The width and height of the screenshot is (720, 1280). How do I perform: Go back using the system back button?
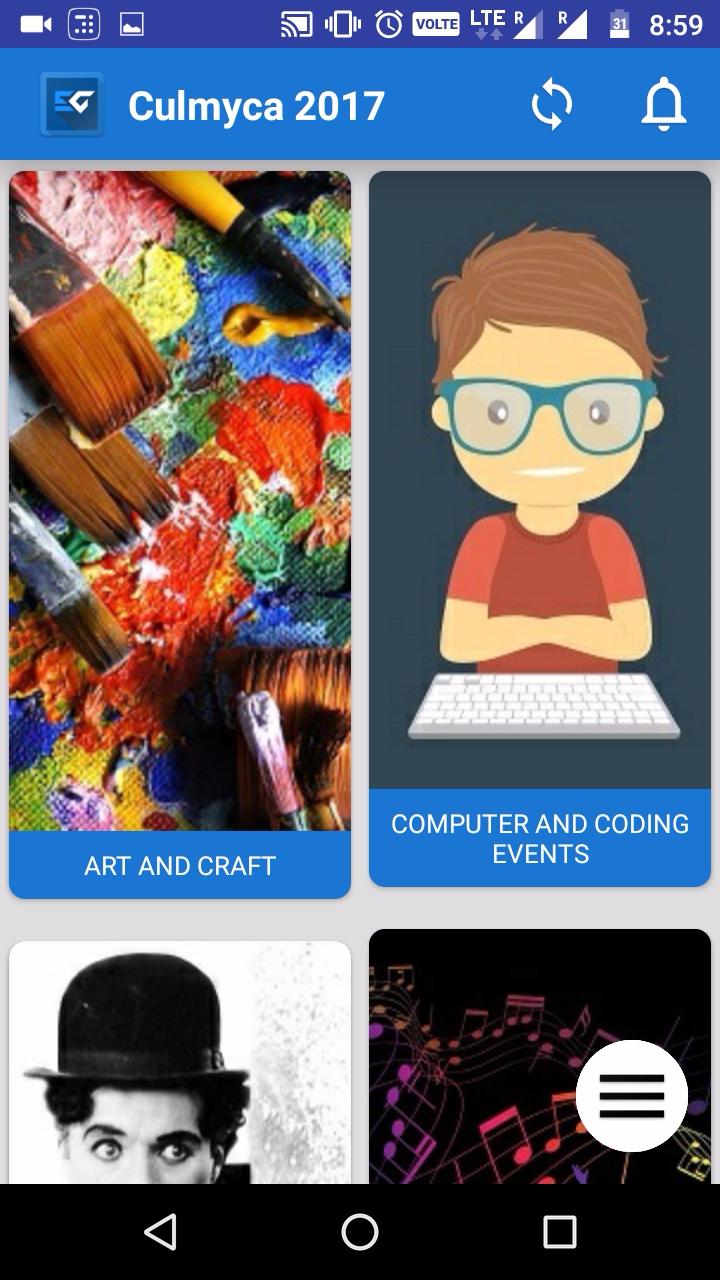(x=160, y=1232)
